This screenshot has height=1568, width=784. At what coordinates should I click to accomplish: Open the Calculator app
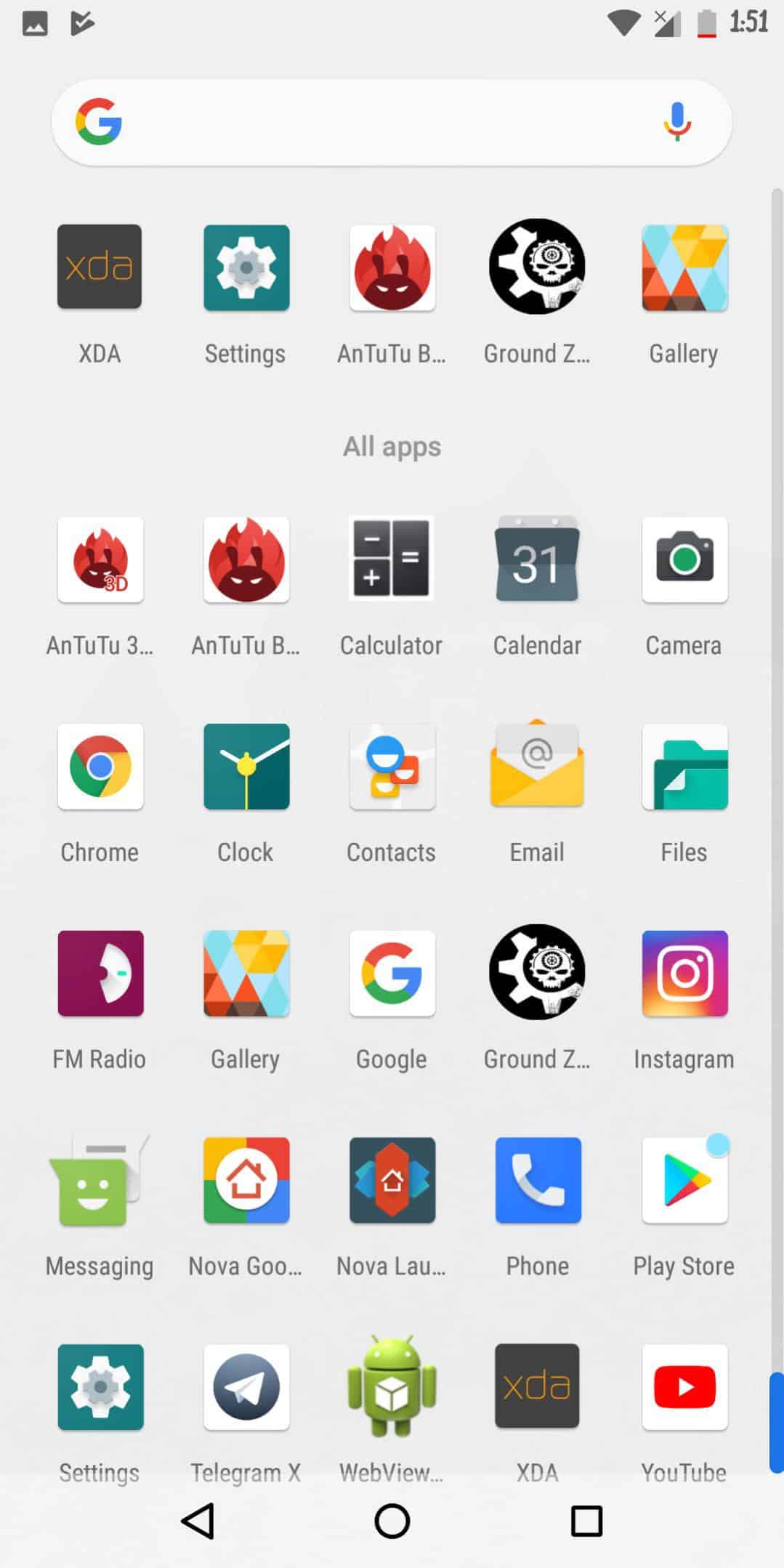[392, 559]
